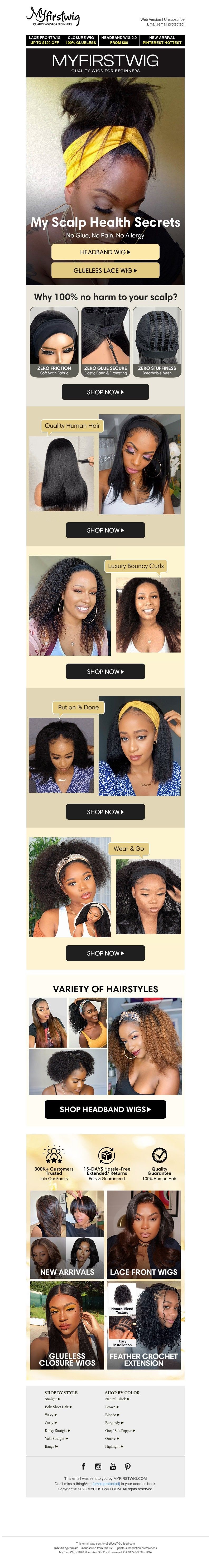Open the Instagram icon in the footer

click(x=98, y=1466)
